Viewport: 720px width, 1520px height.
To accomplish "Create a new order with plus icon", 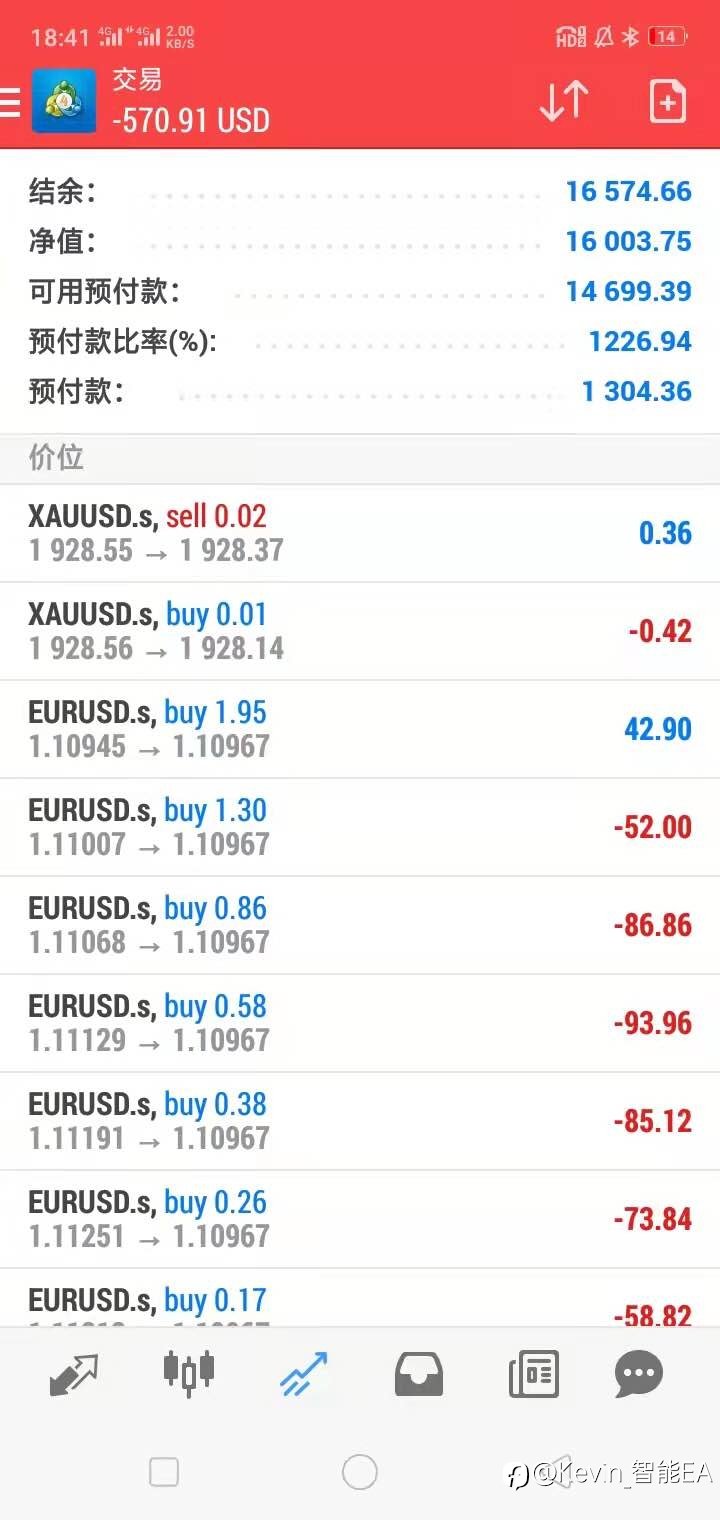I will click(667, 102).
